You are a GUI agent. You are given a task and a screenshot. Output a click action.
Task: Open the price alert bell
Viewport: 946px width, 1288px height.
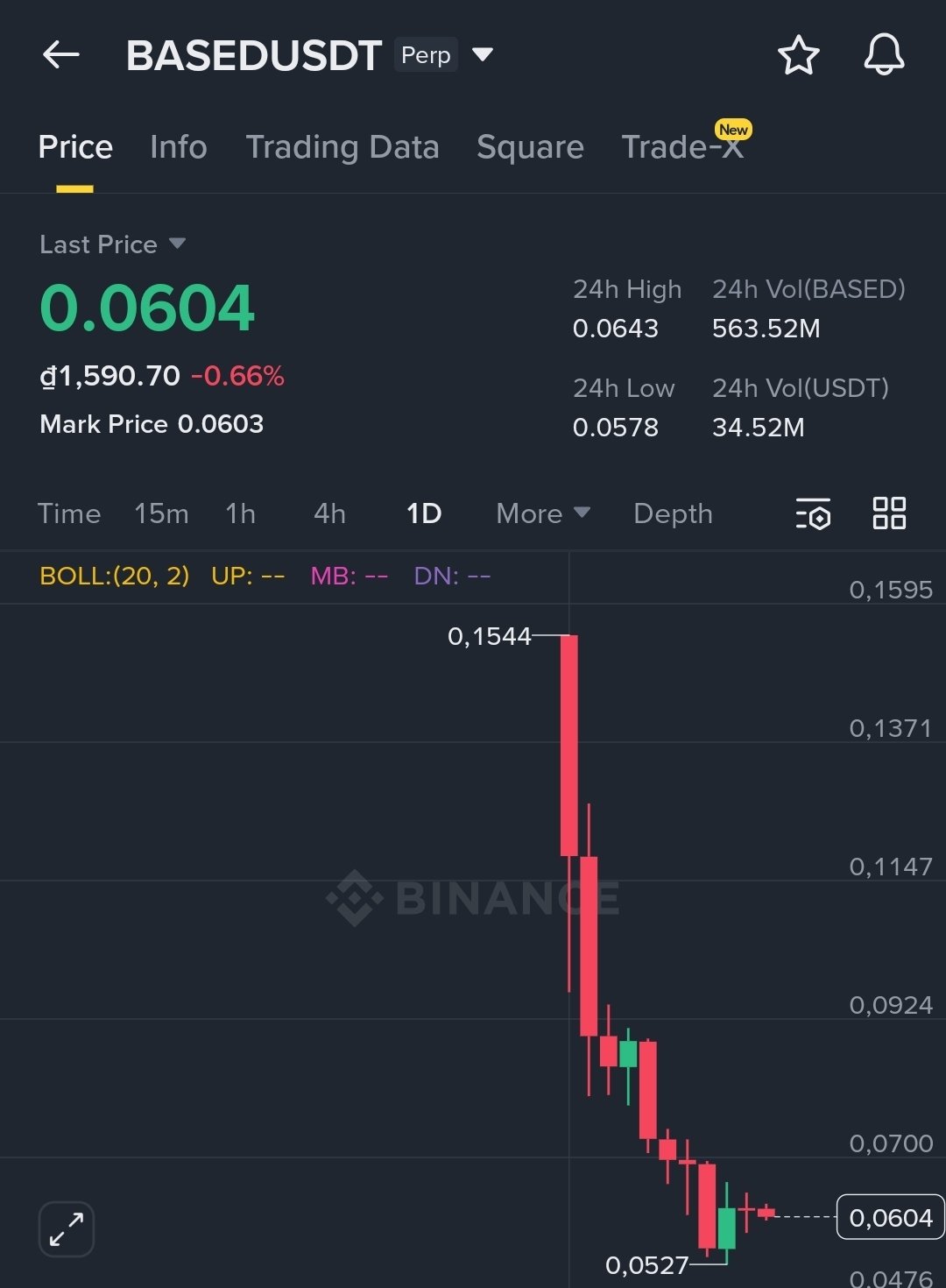tap(884, 55)
